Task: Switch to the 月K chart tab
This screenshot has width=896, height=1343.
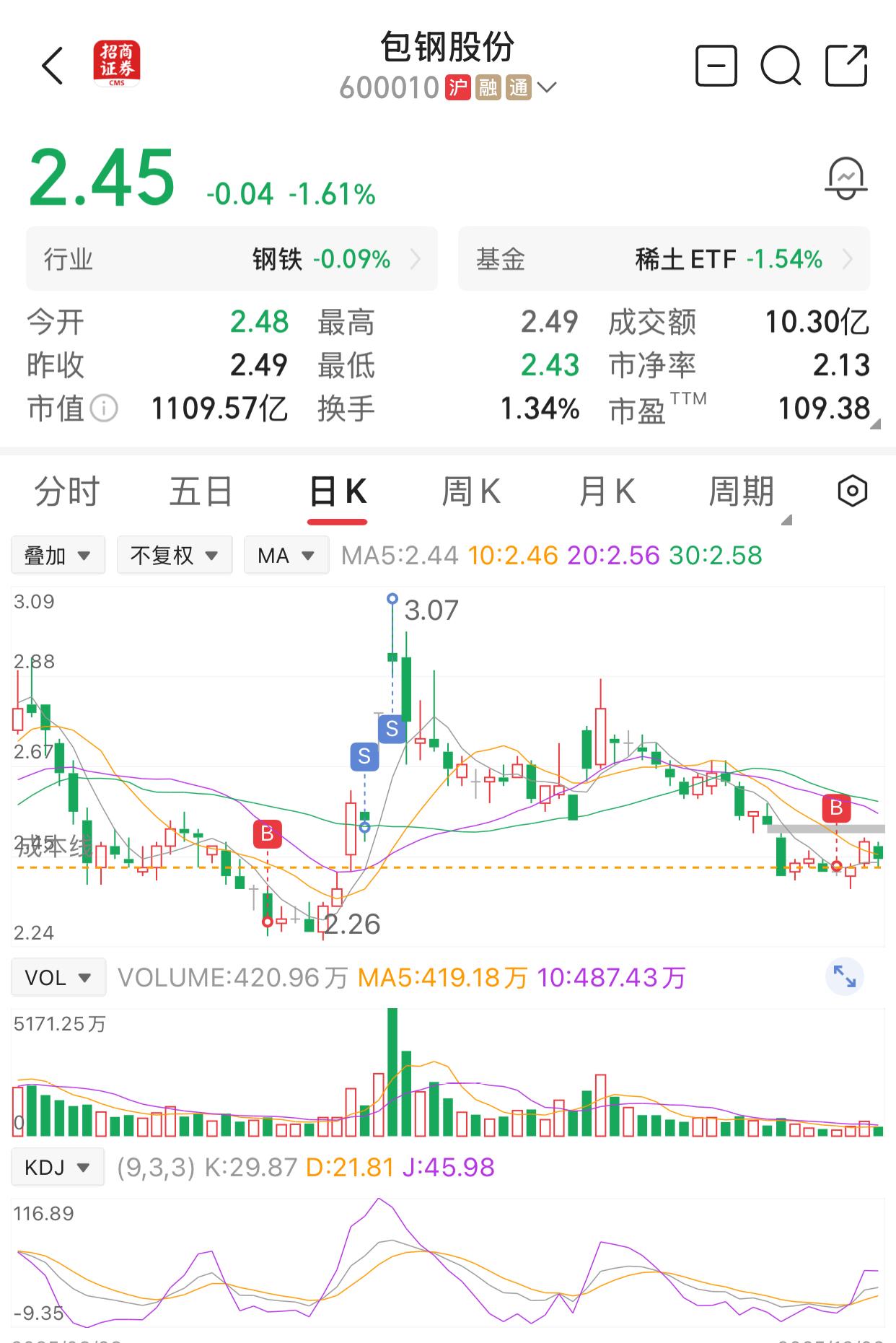Action: click(x=607, y=491)
